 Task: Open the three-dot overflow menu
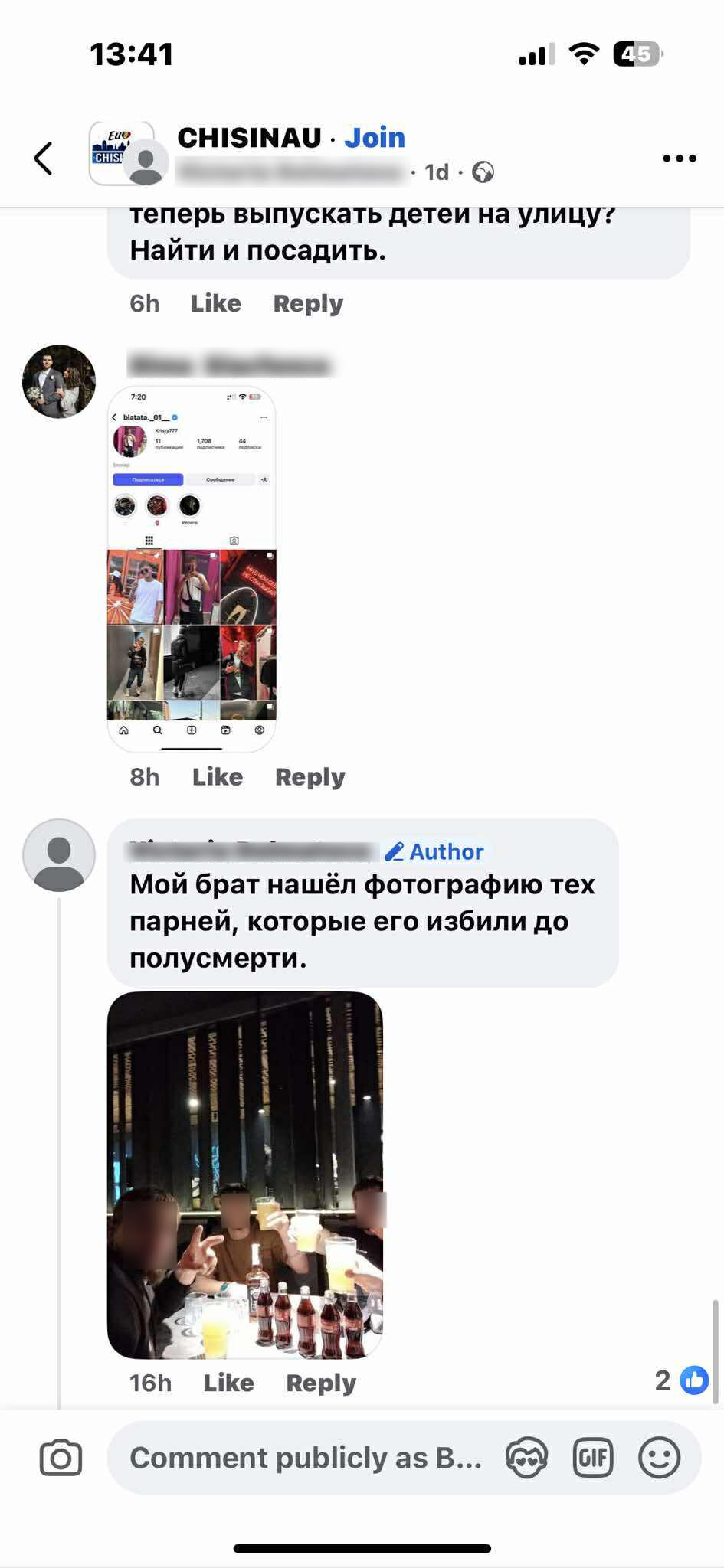(x=679, y=158)
